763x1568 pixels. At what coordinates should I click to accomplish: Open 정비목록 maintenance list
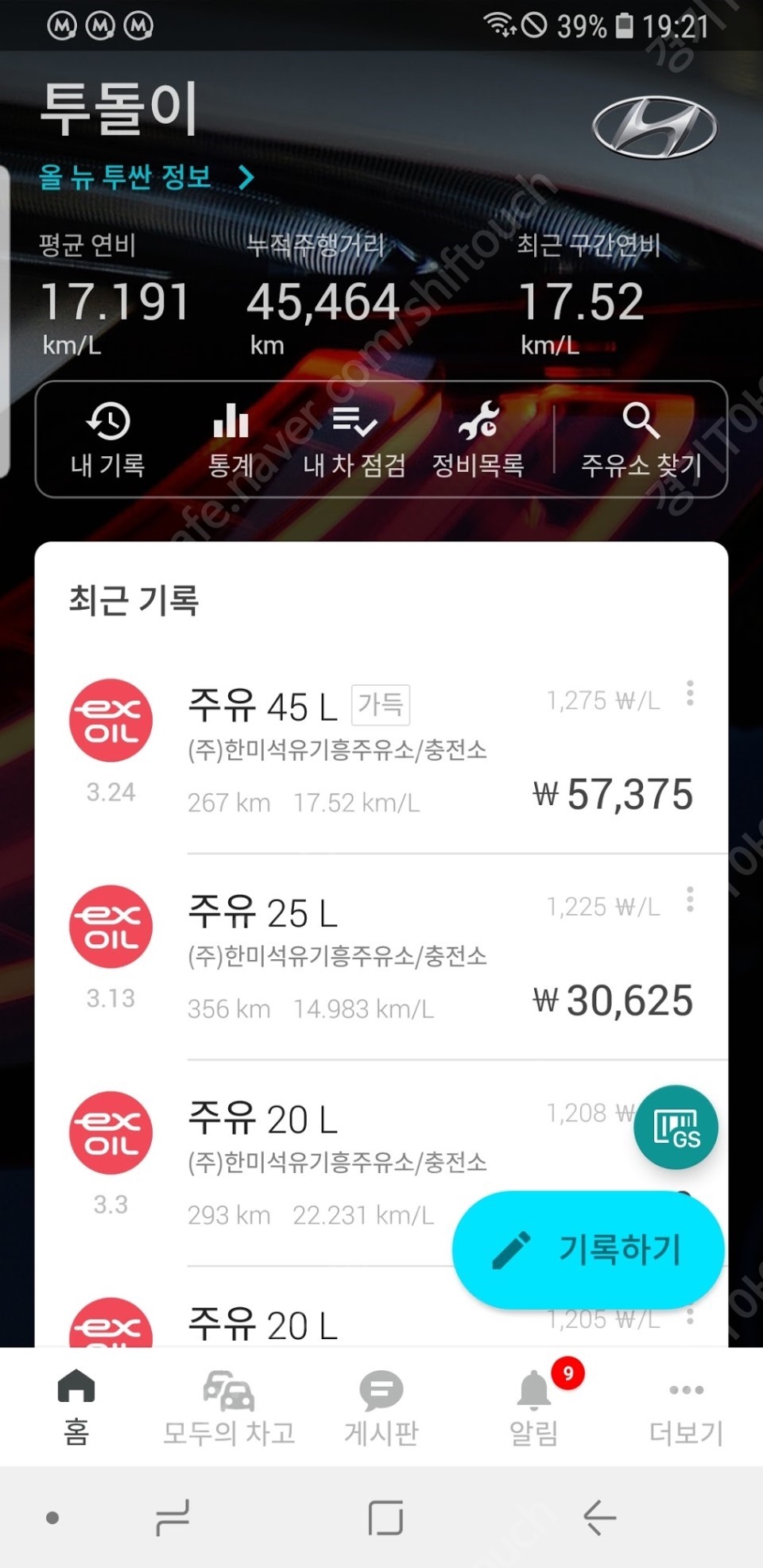478,439
